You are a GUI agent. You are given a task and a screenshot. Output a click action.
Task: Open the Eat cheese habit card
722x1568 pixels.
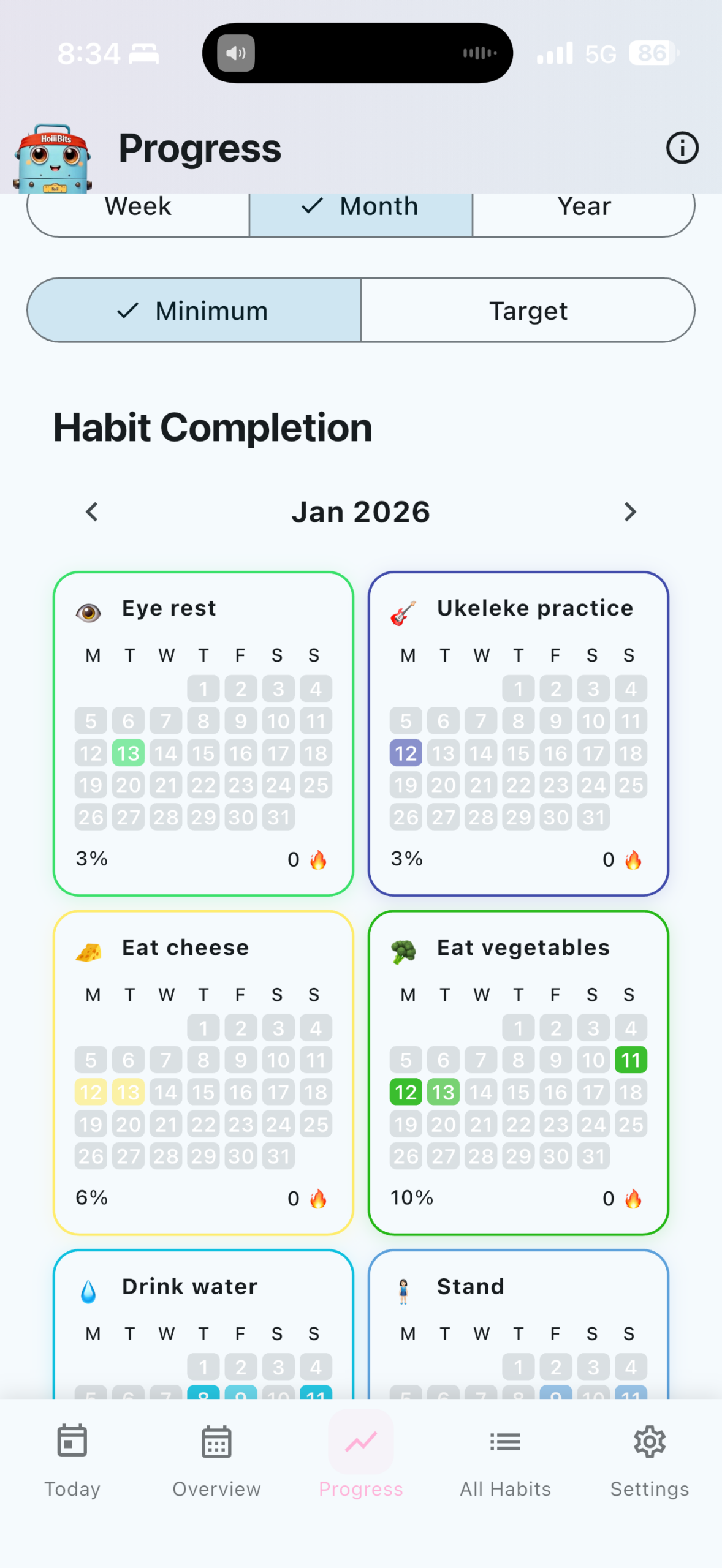203,1072
